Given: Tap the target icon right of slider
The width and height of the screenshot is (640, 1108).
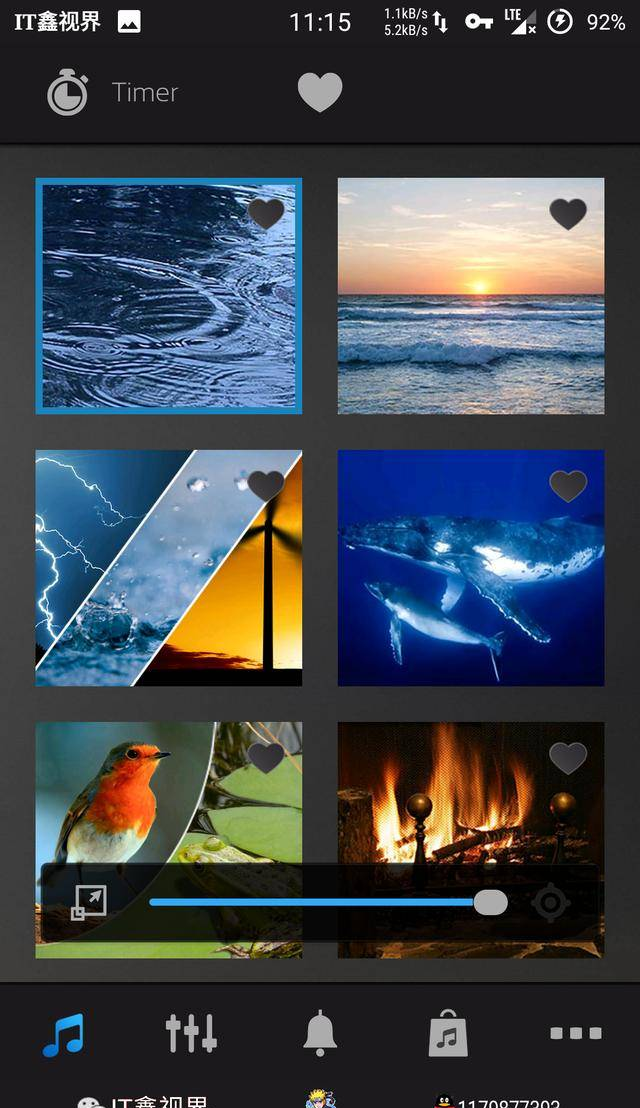Looking at the screenshot, I should point(551,903).
